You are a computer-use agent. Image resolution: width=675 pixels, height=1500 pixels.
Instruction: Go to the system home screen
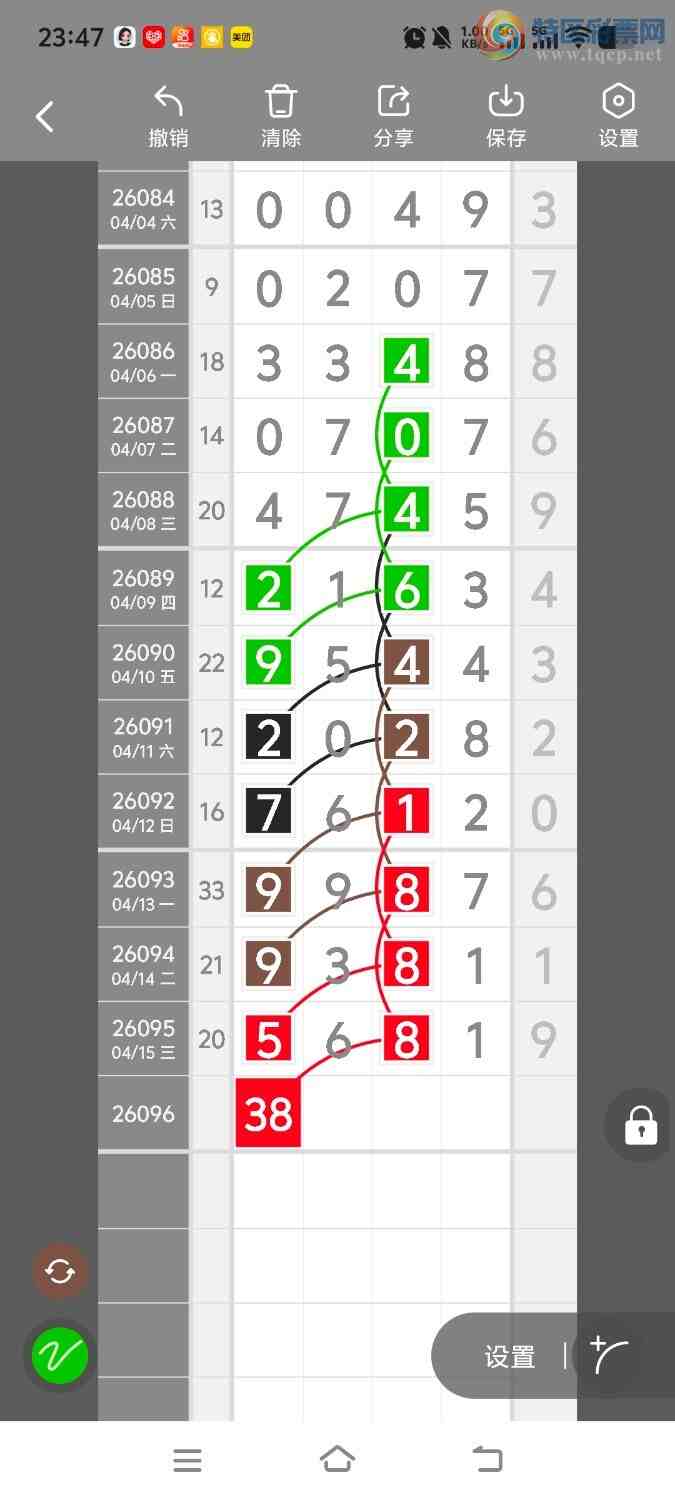(337, 1460)
